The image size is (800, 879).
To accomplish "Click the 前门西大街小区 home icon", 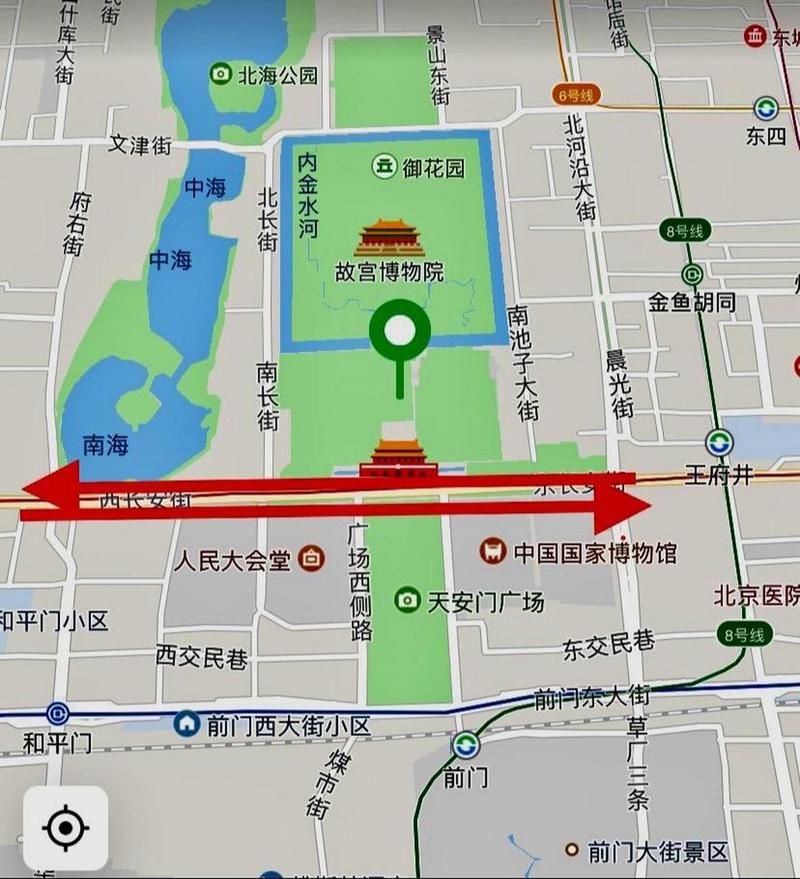I will tap(187, 722).
